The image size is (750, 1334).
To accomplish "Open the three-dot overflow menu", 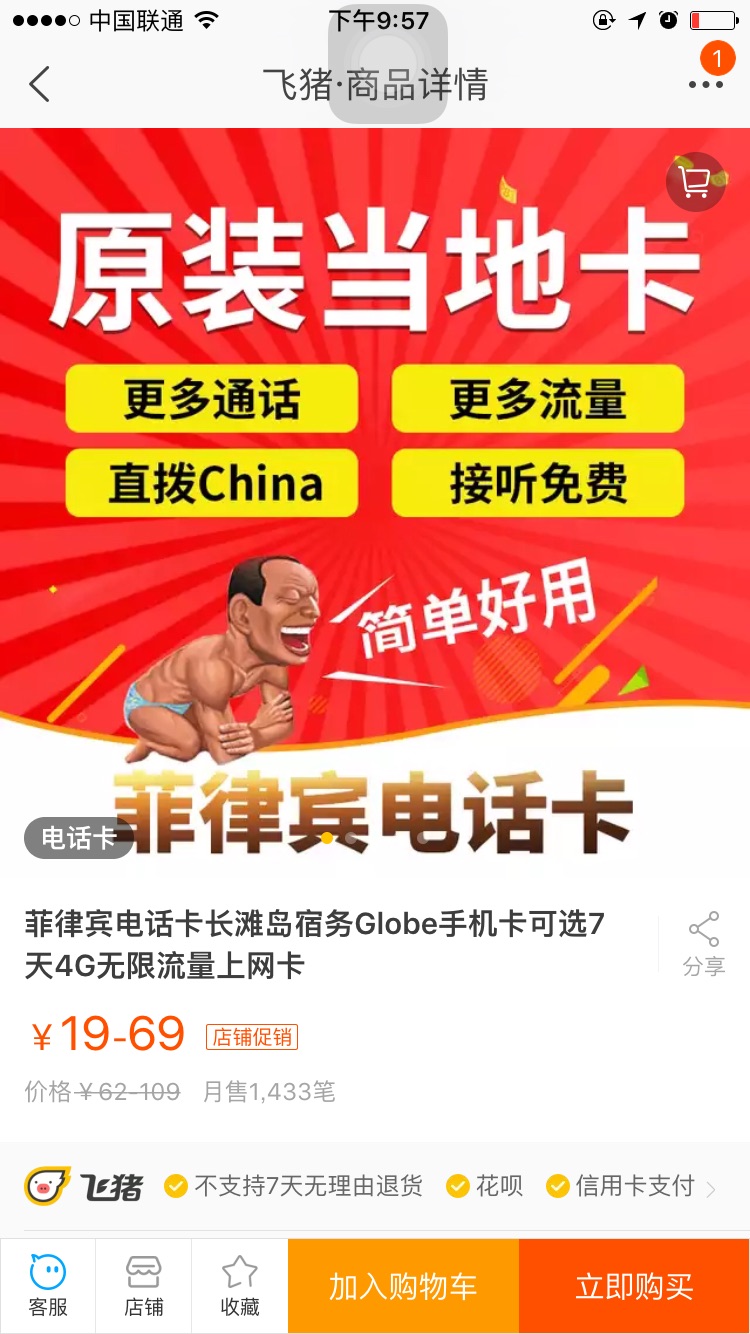I will coord(705,85).
